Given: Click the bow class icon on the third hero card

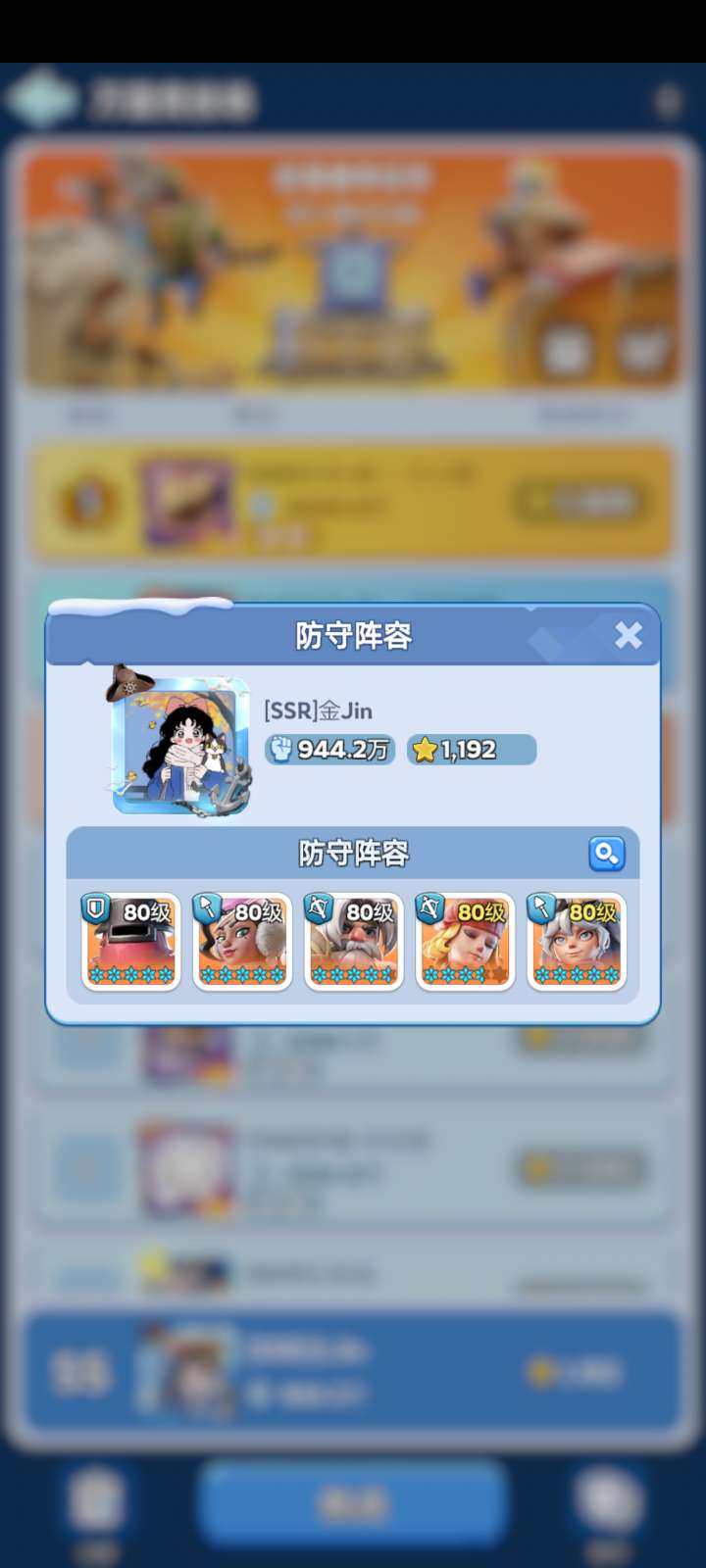Looking at the screenshot, I should [317, 909].
